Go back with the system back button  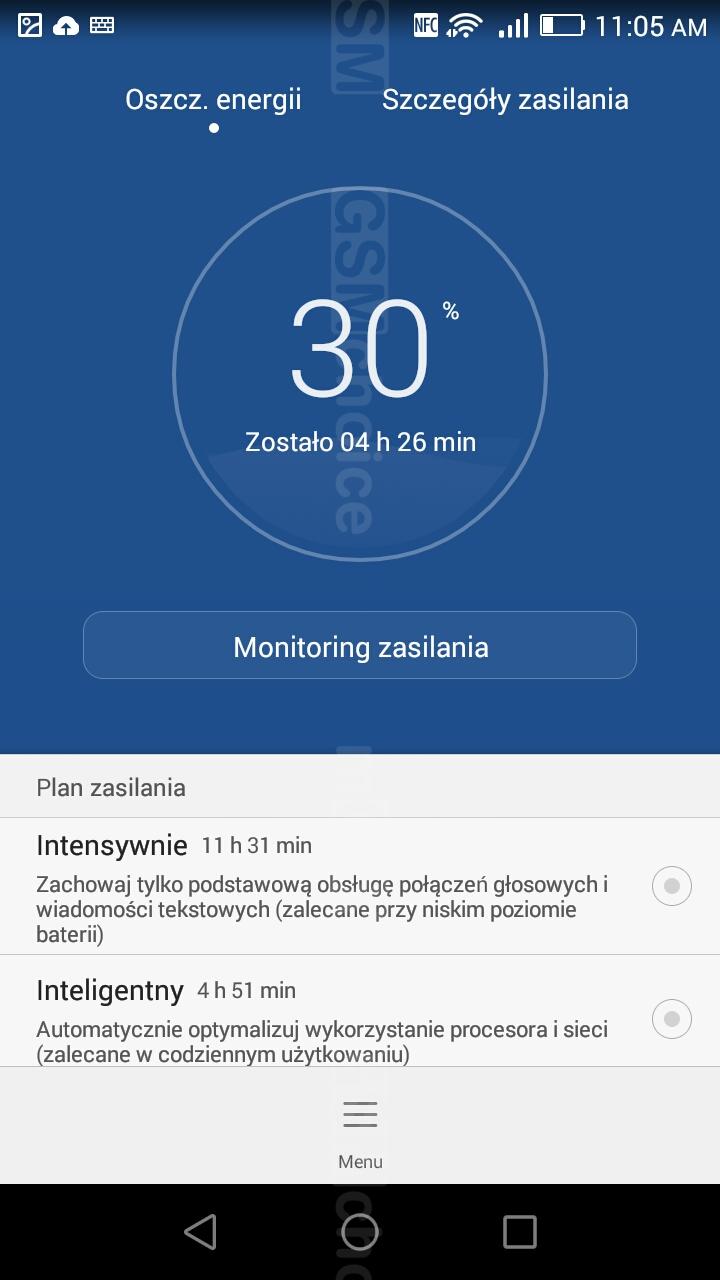click(x=200, y=1232)
